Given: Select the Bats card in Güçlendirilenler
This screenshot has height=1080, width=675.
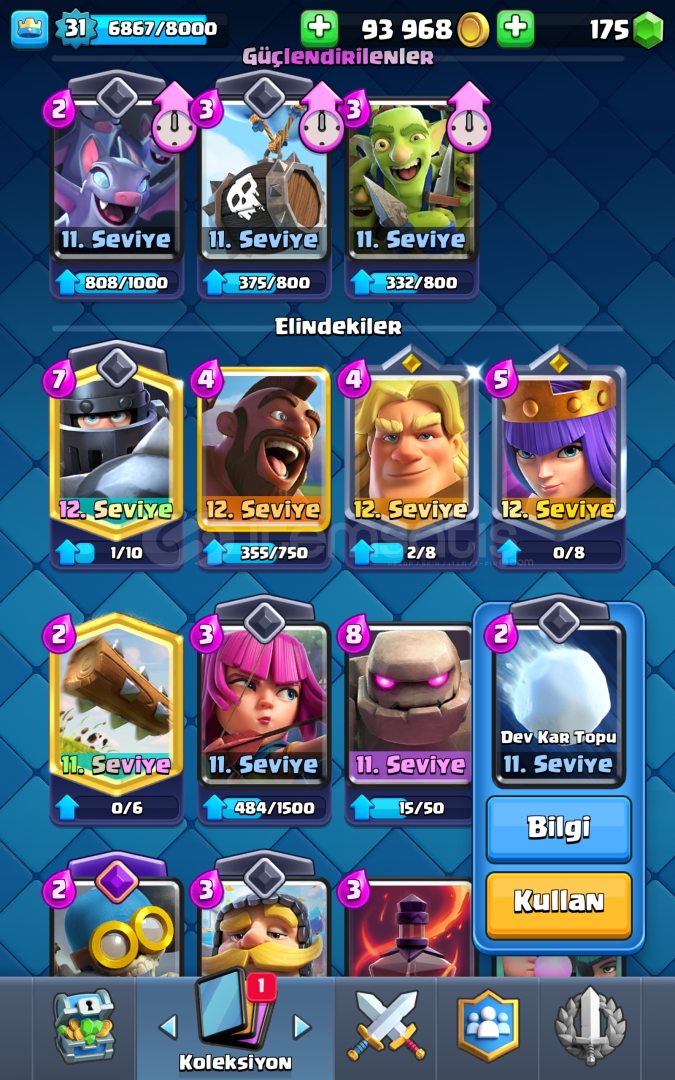Looking at the screenshot, I should tap(116, 186).
